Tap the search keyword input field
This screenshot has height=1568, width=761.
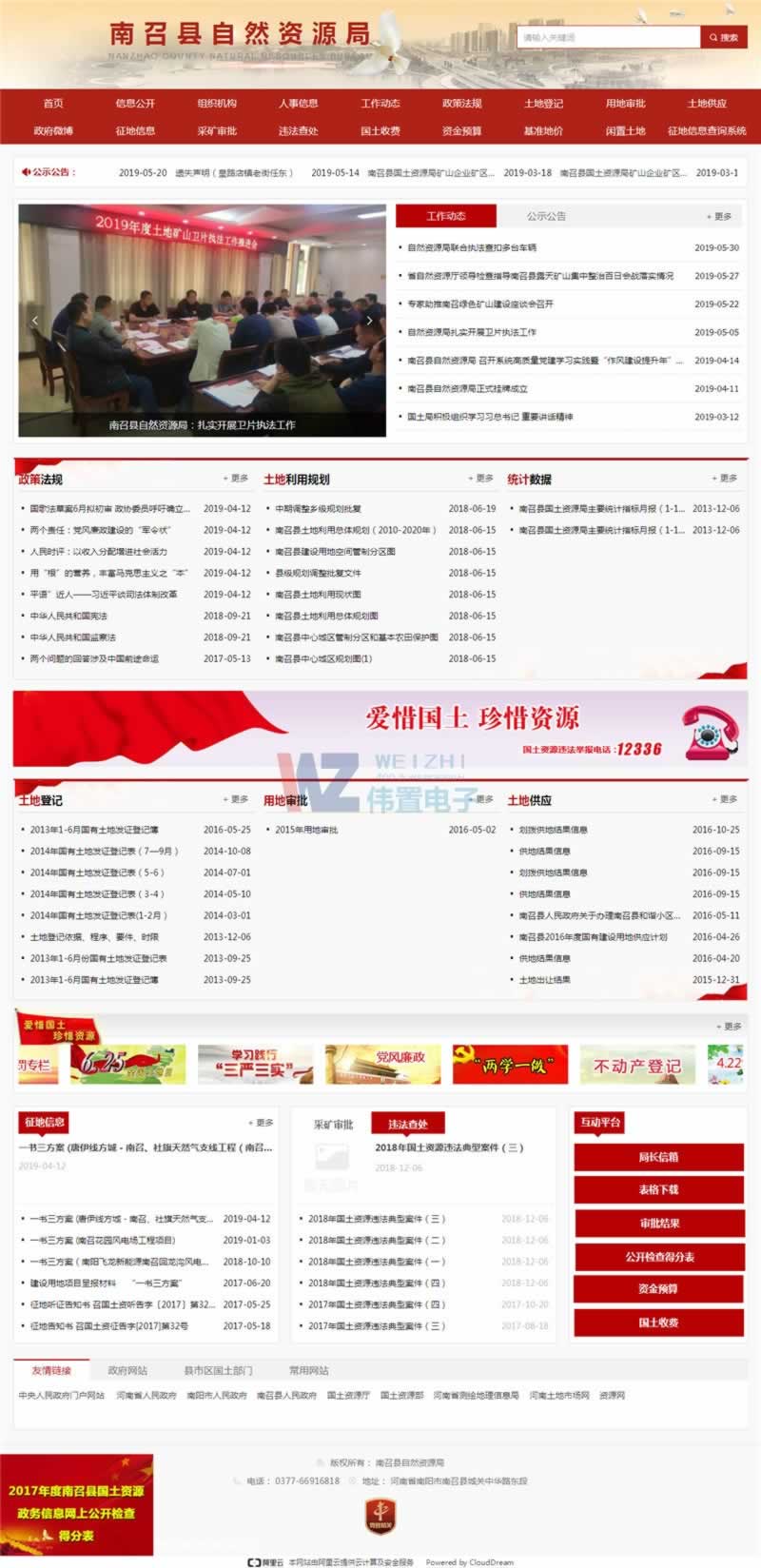point(609,37)
